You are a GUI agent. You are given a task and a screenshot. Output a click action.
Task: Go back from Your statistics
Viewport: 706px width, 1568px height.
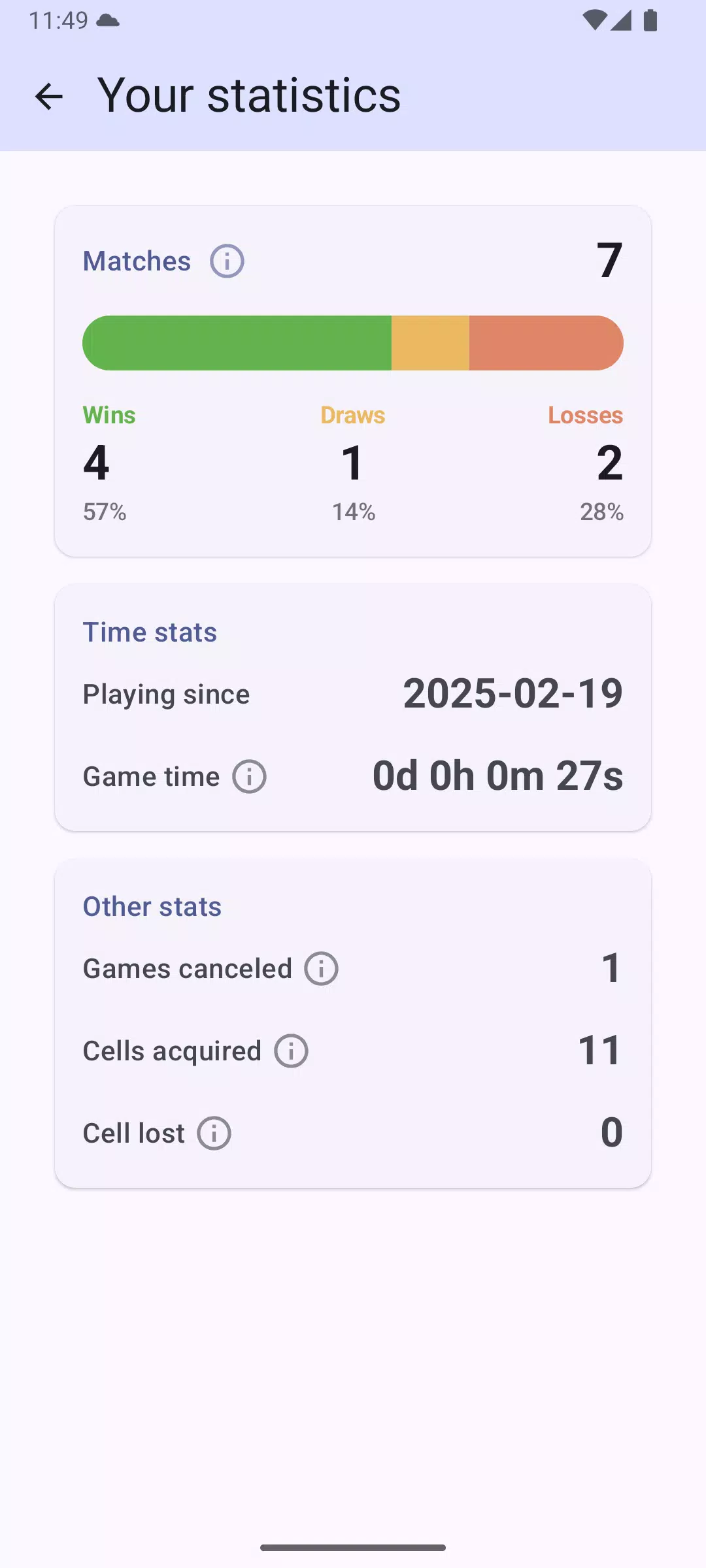pos(49,97)
